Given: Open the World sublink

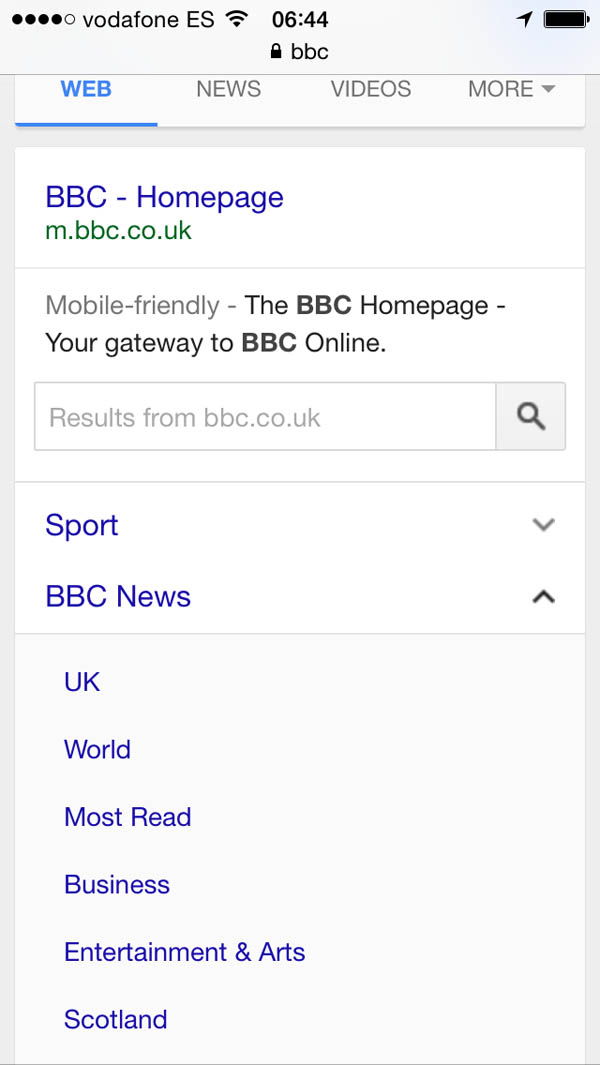Looking at the screenshot, I should point(97,750).
